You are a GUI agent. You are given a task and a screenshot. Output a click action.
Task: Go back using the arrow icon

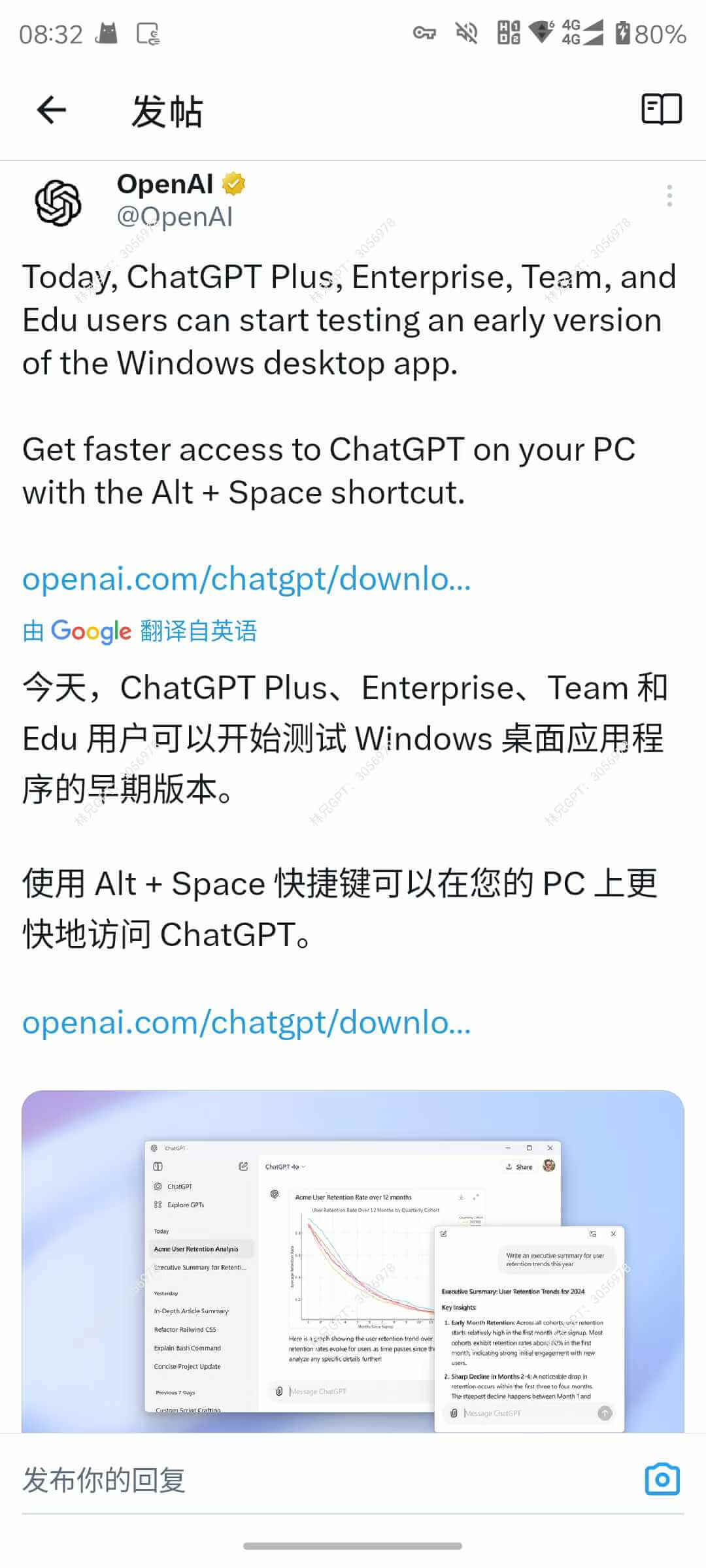52,110
